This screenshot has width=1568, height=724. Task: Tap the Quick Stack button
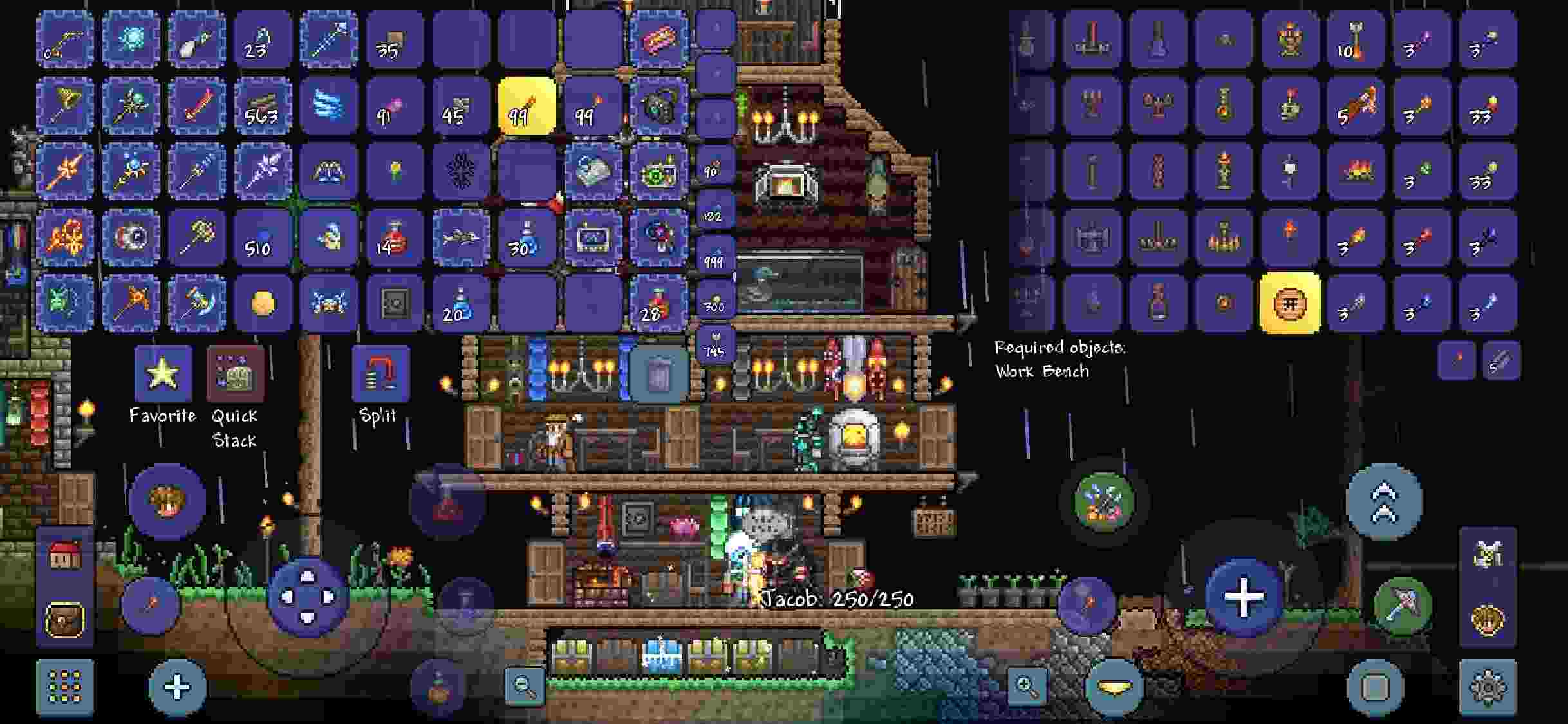click(x=235, y=374)
